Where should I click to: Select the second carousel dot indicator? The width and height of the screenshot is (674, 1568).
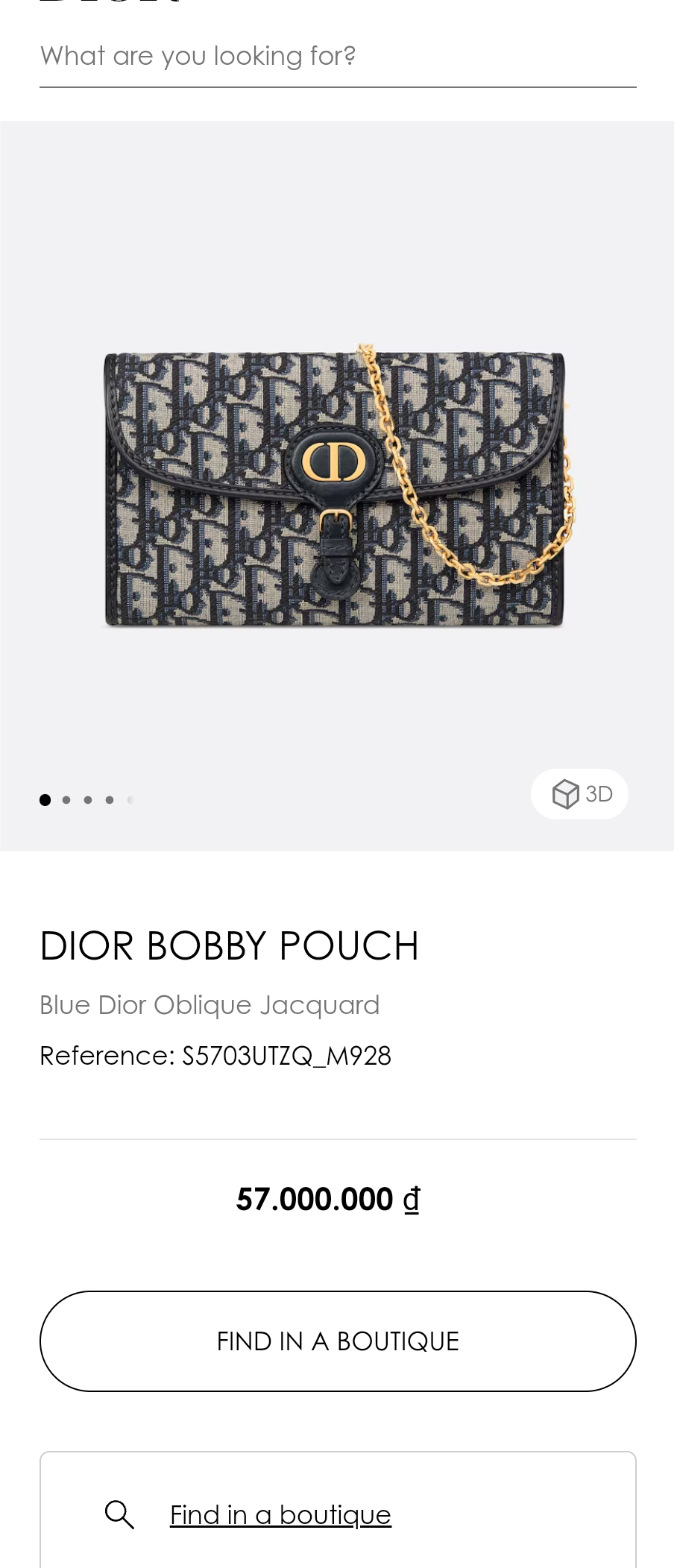click(66, 799)
